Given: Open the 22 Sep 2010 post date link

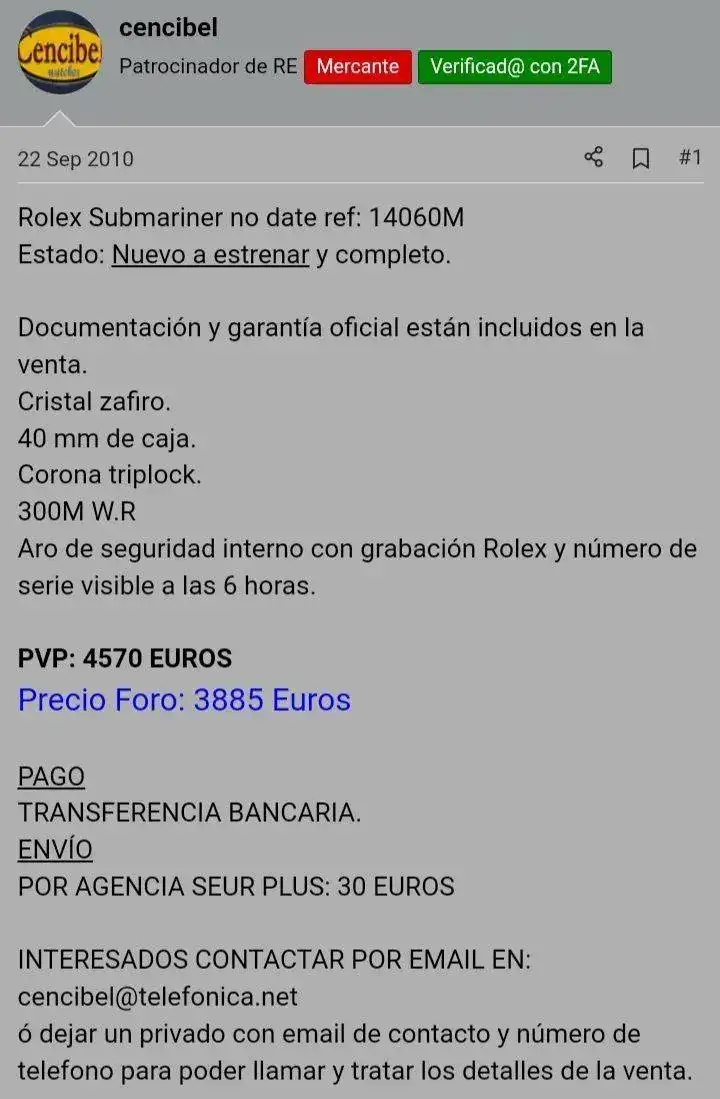Looking at the screenshot, I should [76, 159].
